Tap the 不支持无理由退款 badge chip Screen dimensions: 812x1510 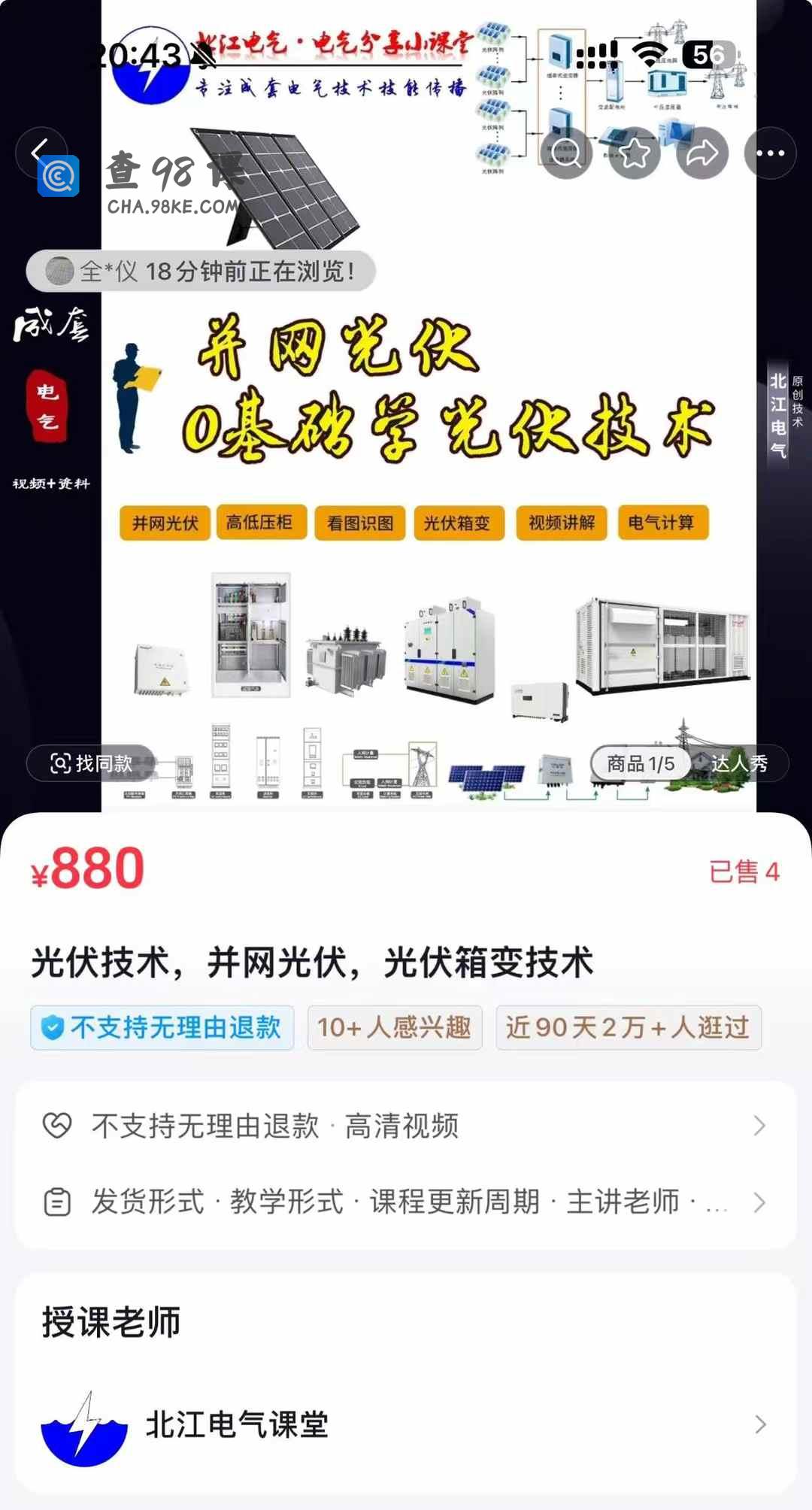click(162, 1027)
